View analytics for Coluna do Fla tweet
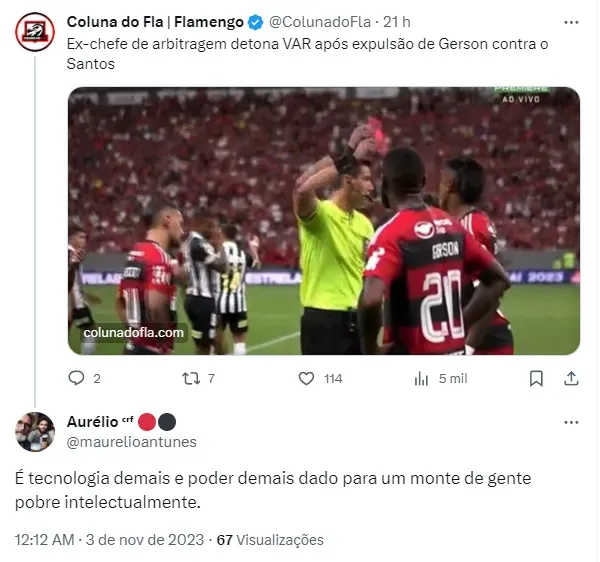The height and width of the screenshot is (562, 600). tap(422, 379)
